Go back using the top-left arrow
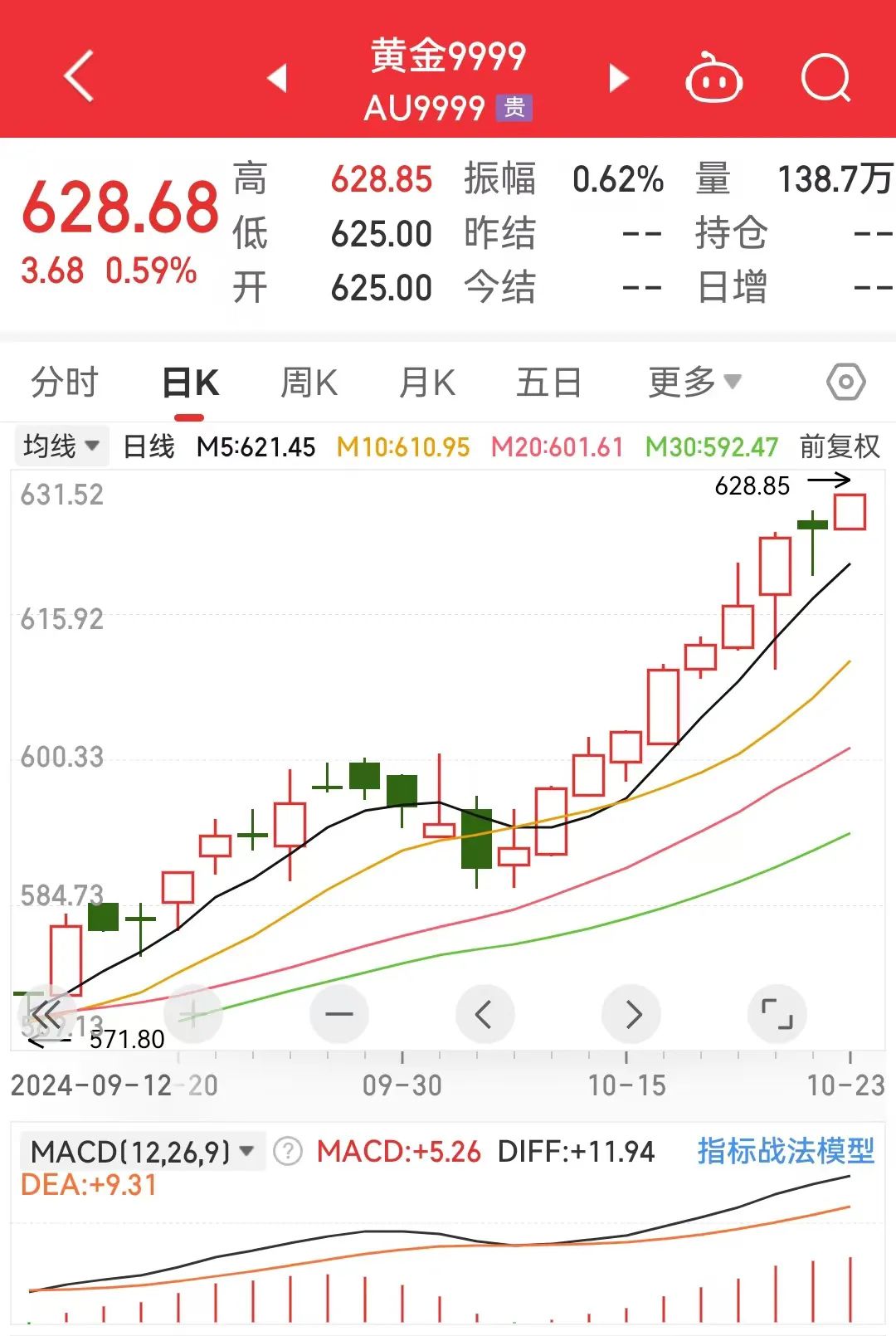Viewport: 896px width, 1336px height. click(79, 77)
